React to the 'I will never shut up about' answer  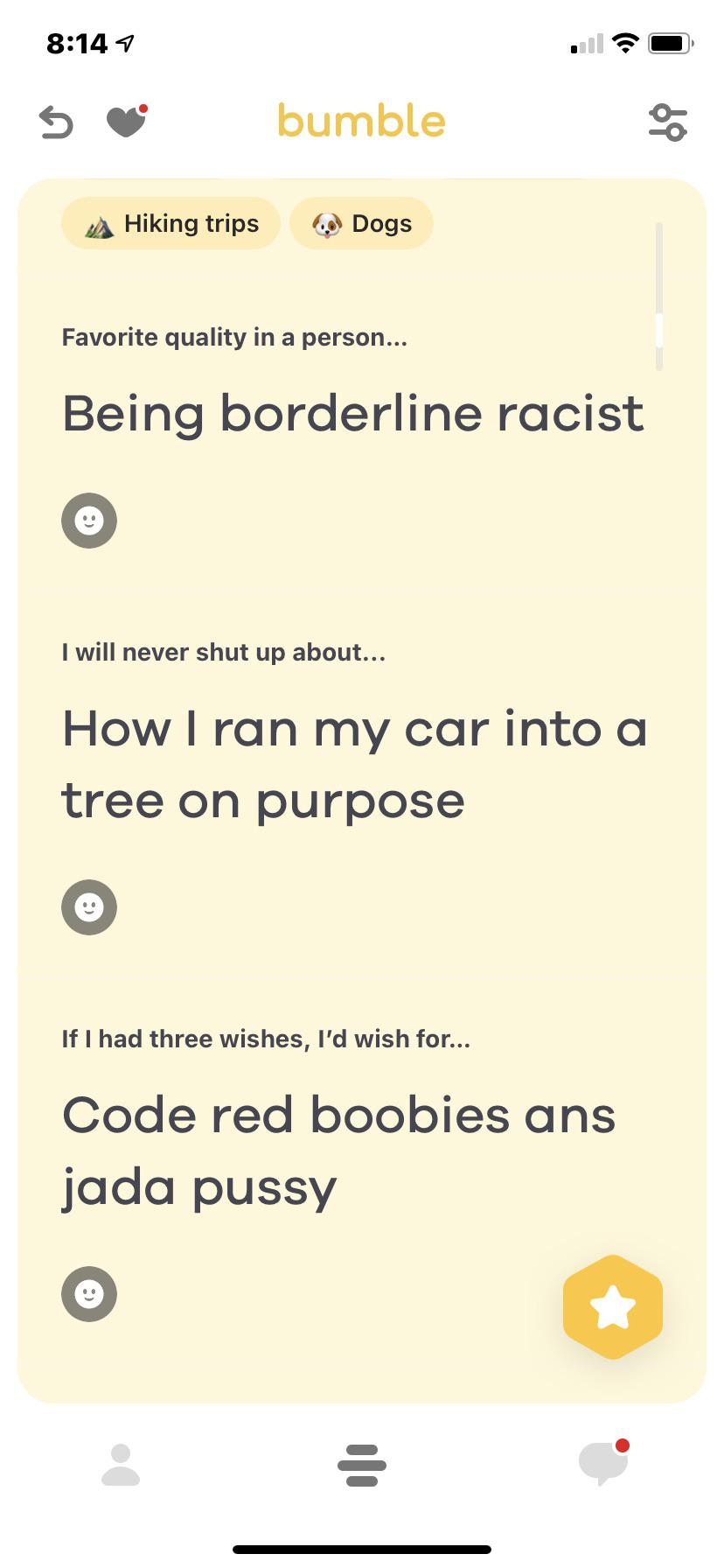pyautogui.click(x=89, y=907)
